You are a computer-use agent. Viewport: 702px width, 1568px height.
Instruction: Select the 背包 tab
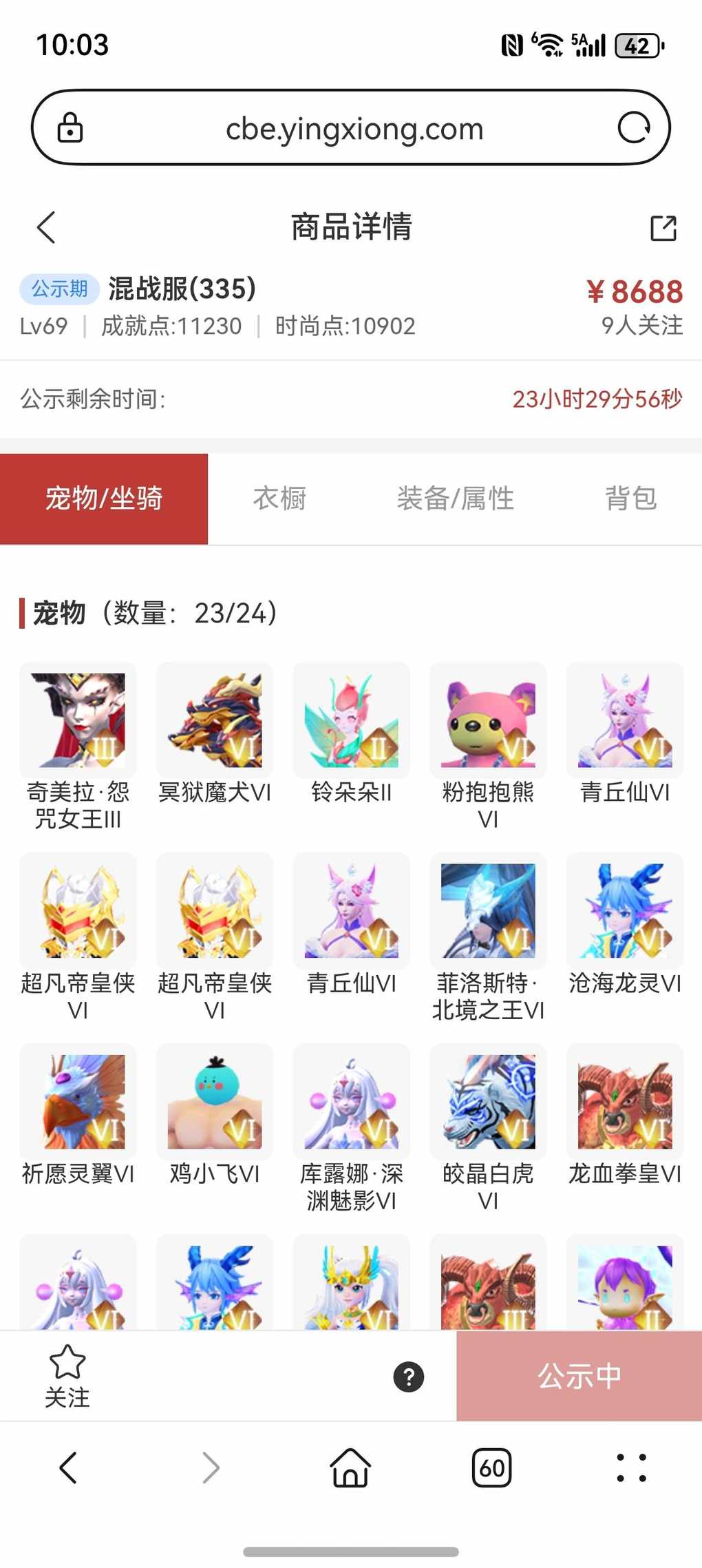630,499
